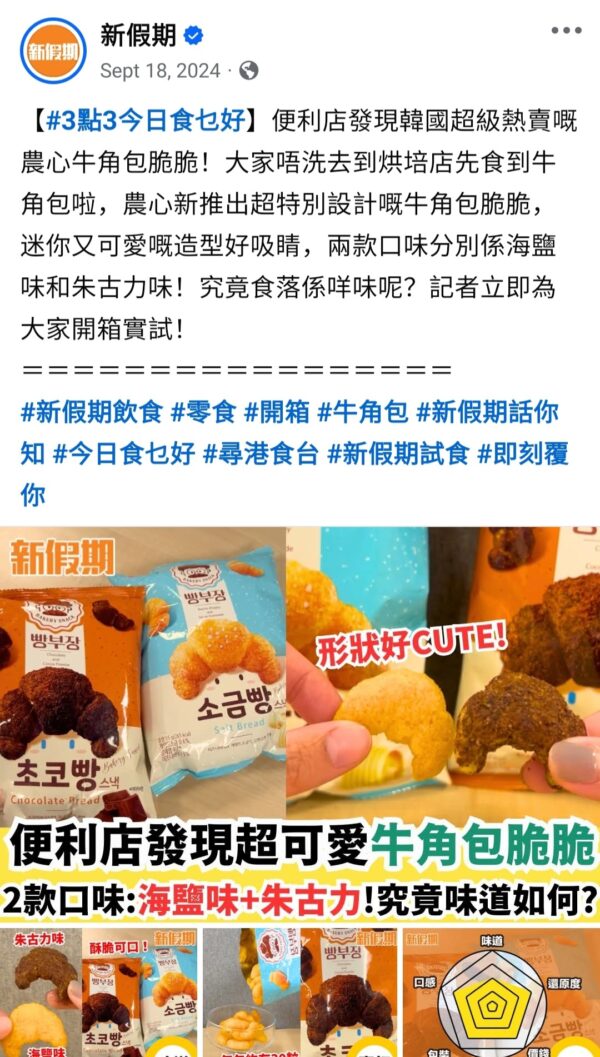
Task: Open hashtag #開箱
Action: [x=277, y=411]
